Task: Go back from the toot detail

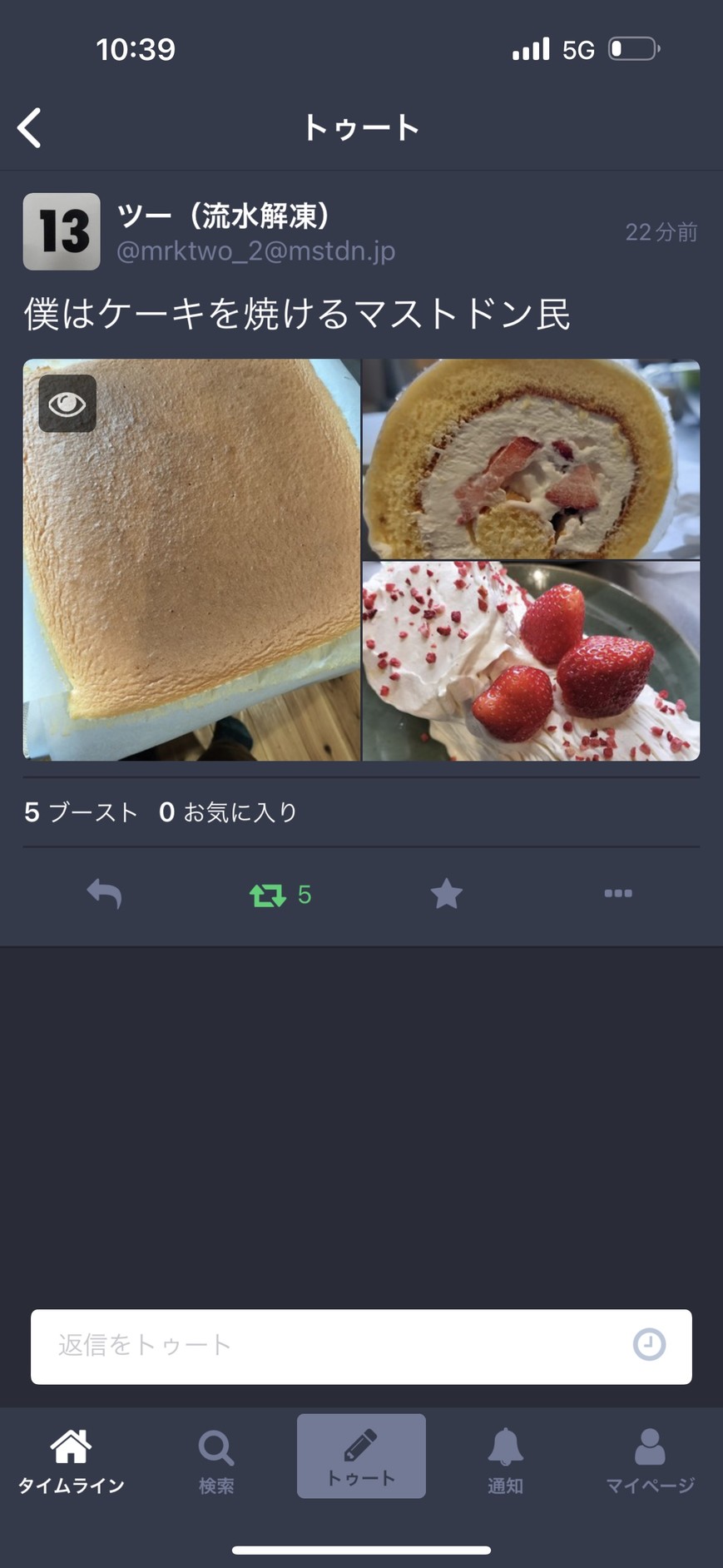Action: (30, 128)
